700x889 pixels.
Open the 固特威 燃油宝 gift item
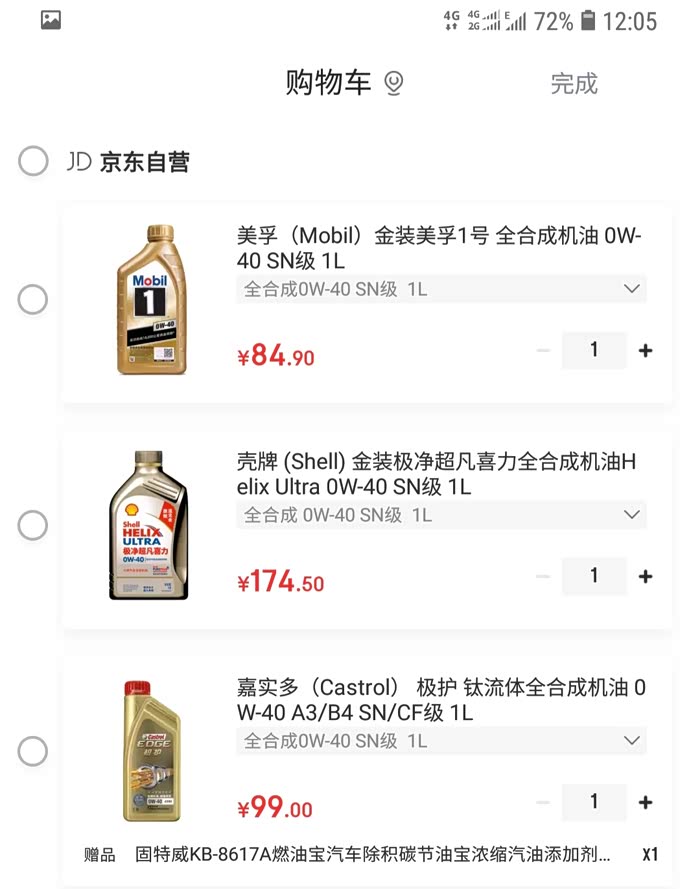371,854
